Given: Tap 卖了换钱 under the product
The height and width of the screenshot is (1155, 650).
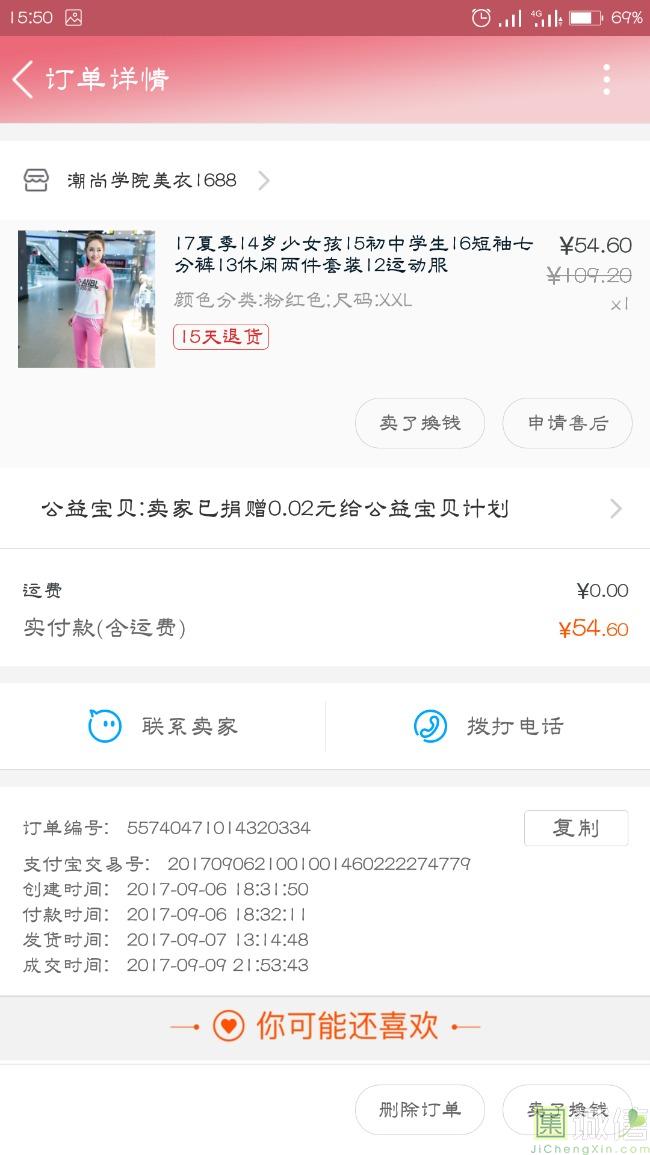Looking at the screenshot, I should [420, 423].
